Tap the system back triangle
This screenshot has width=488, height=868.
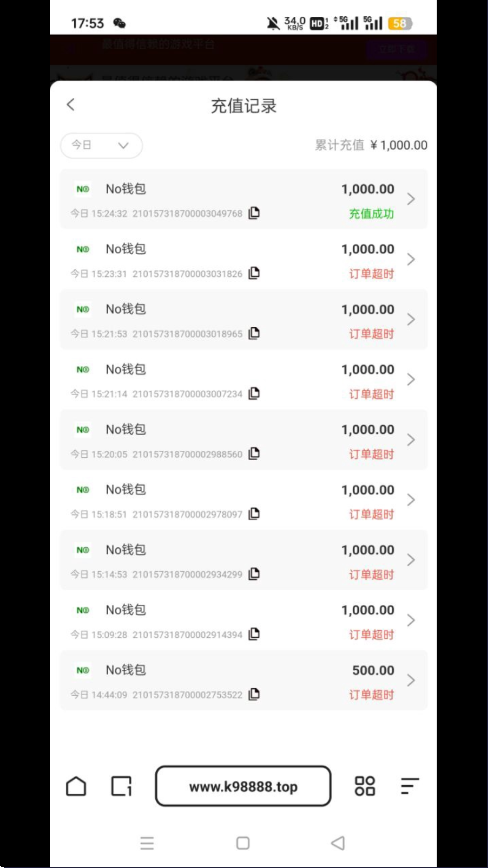click(338, 843)
